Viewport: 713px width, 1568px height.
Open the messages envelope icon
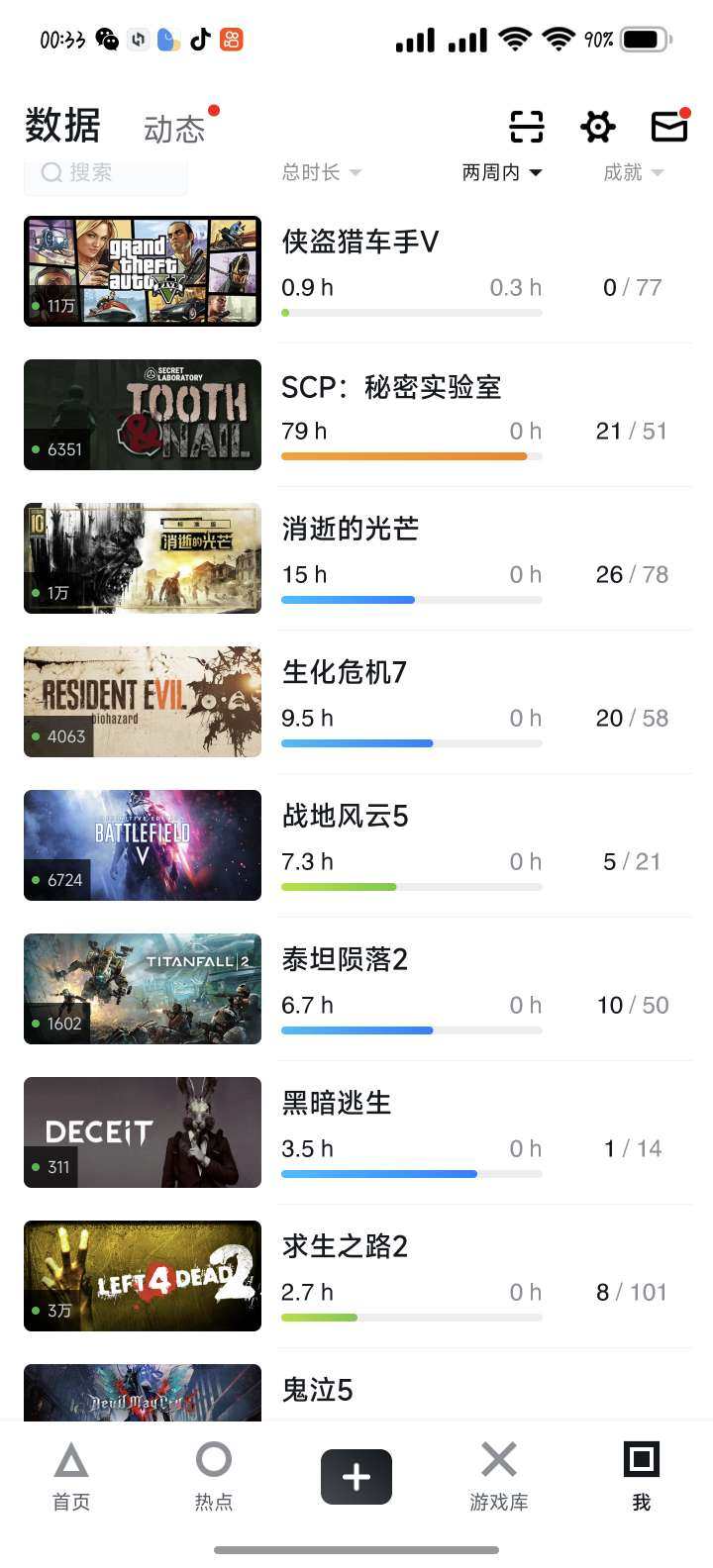669,127
